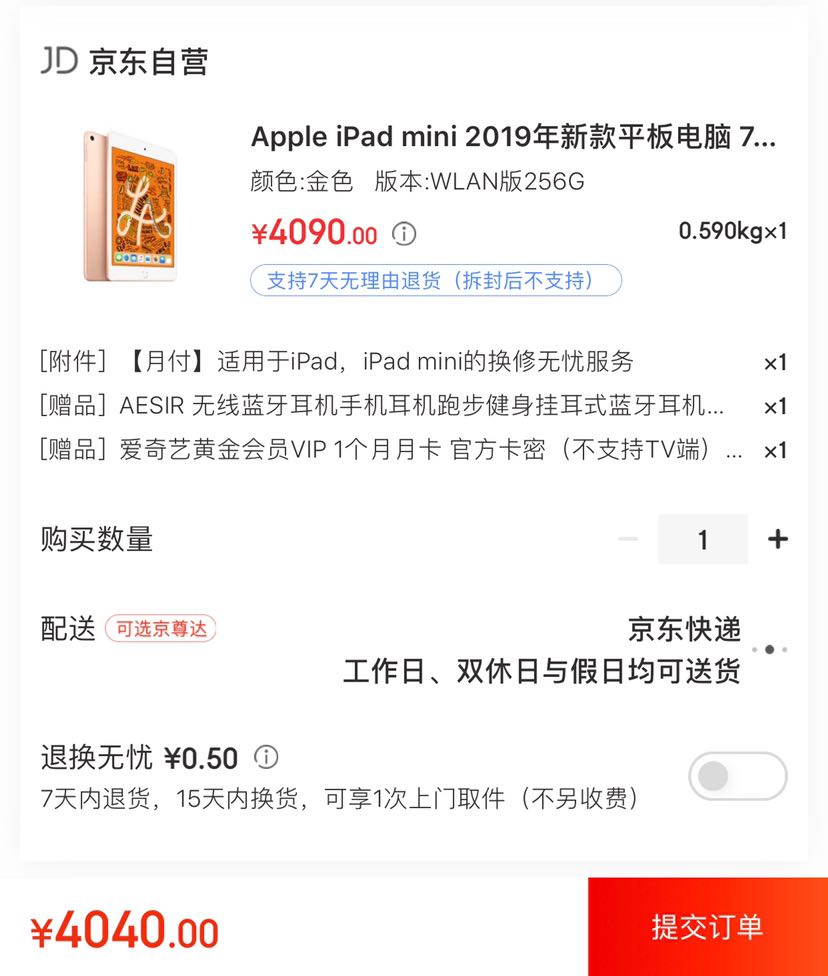This screenshot has height=976, width=828.
Task: Open the 配送 delivery section
Action: click(66, 630)
